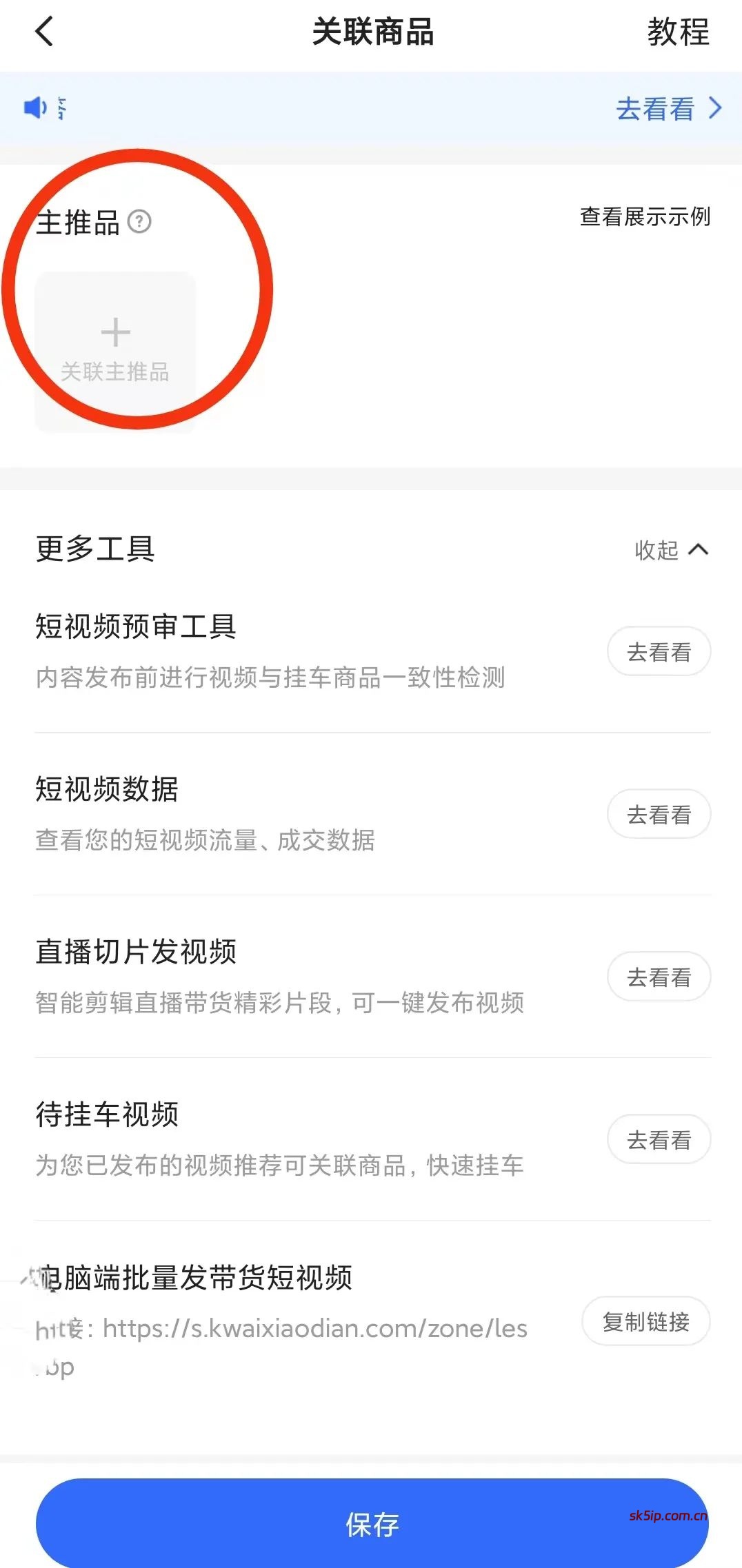
Task: Collapse the 更多工具 section via 收起
Action: [654, 551]
